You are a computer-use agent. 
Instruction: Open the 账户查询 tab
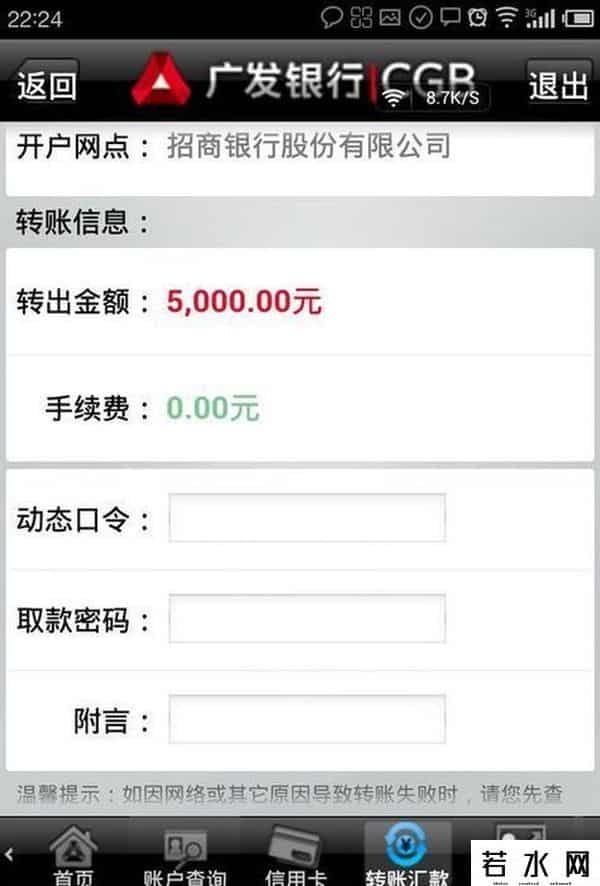click(183, 856)
